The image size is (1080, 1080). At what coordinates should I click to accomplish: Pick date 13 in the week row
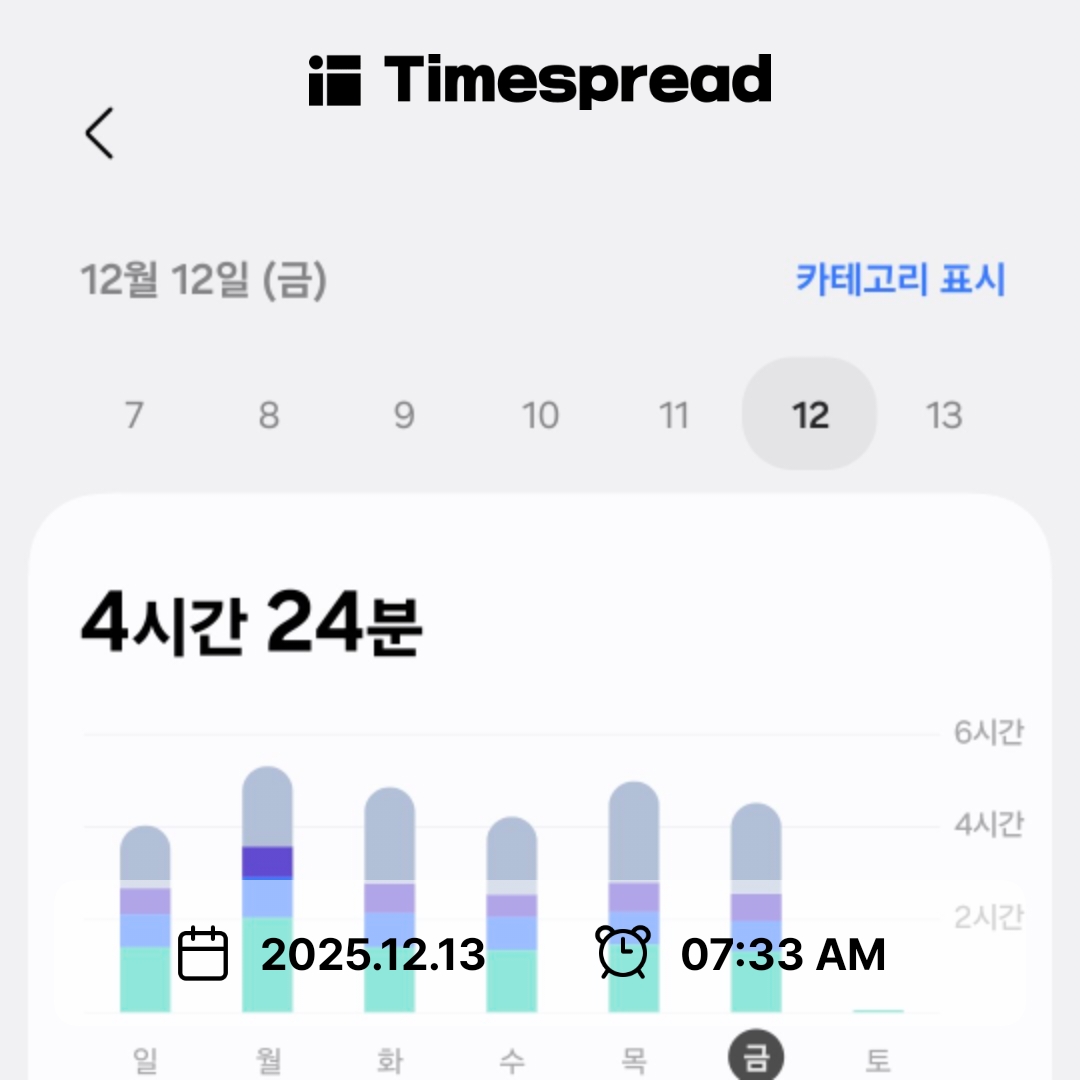click(944, 414)
